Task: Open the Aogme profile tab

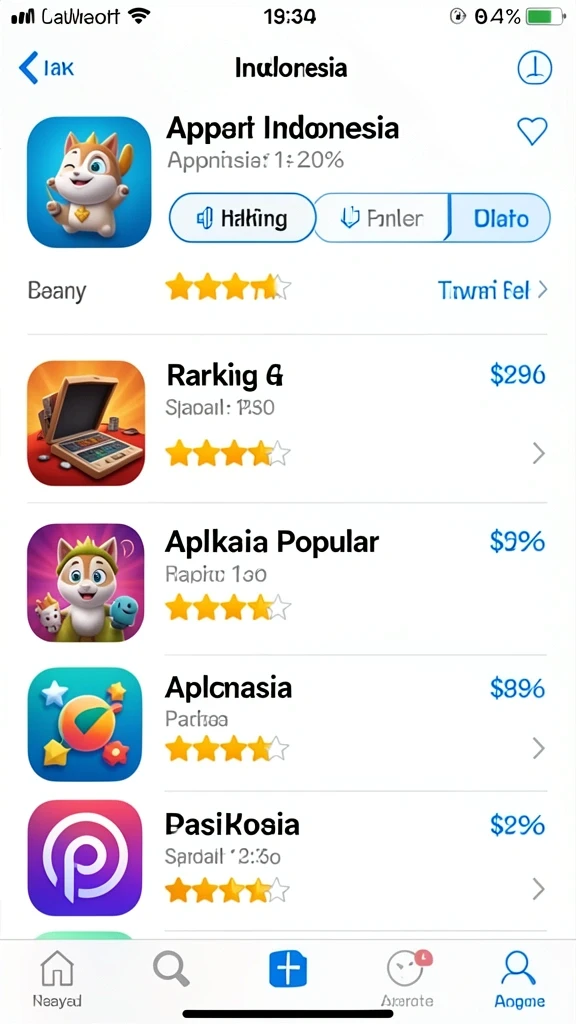Action: tap(519, 978)
